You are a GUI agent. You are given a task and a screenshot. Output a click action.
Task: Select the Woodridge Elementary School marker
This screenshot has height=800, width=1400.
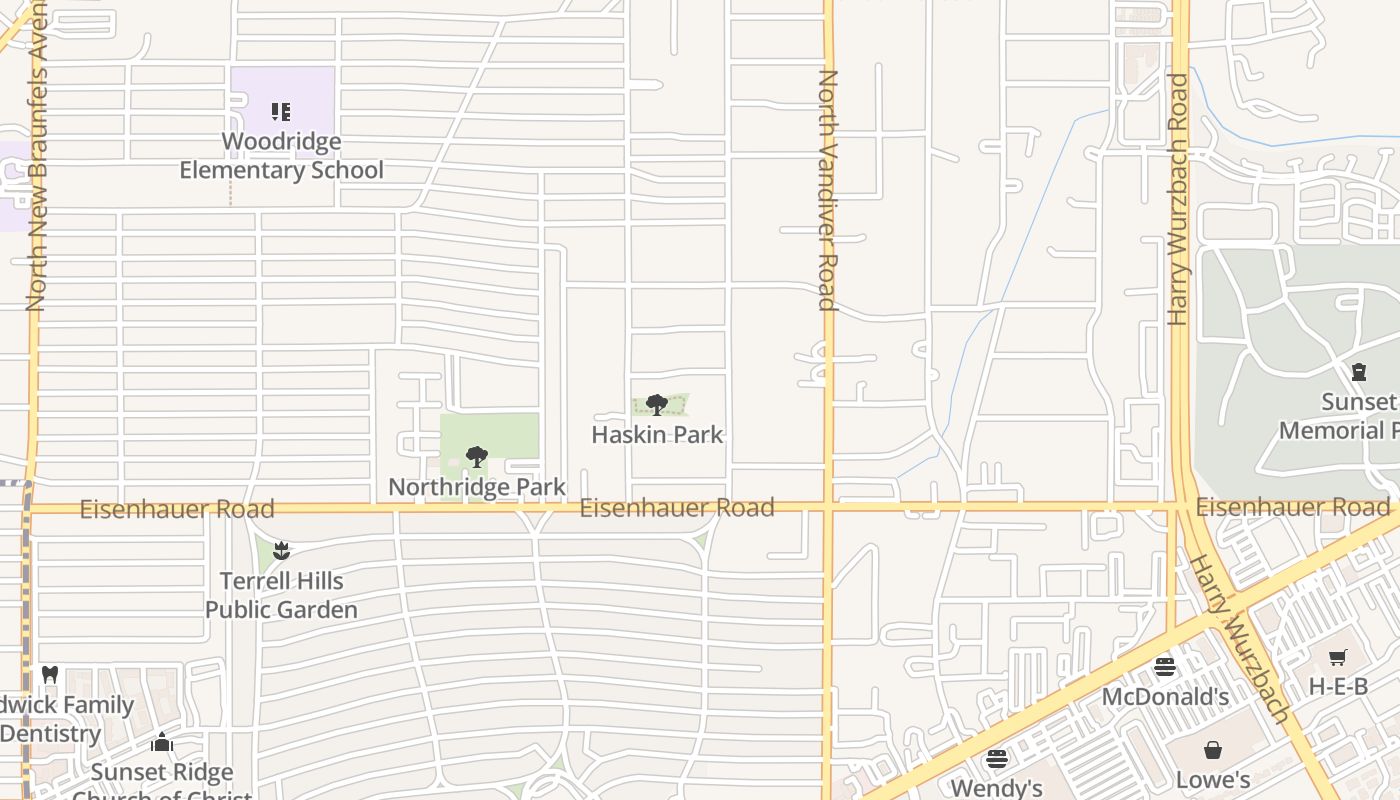coord(281,112)
